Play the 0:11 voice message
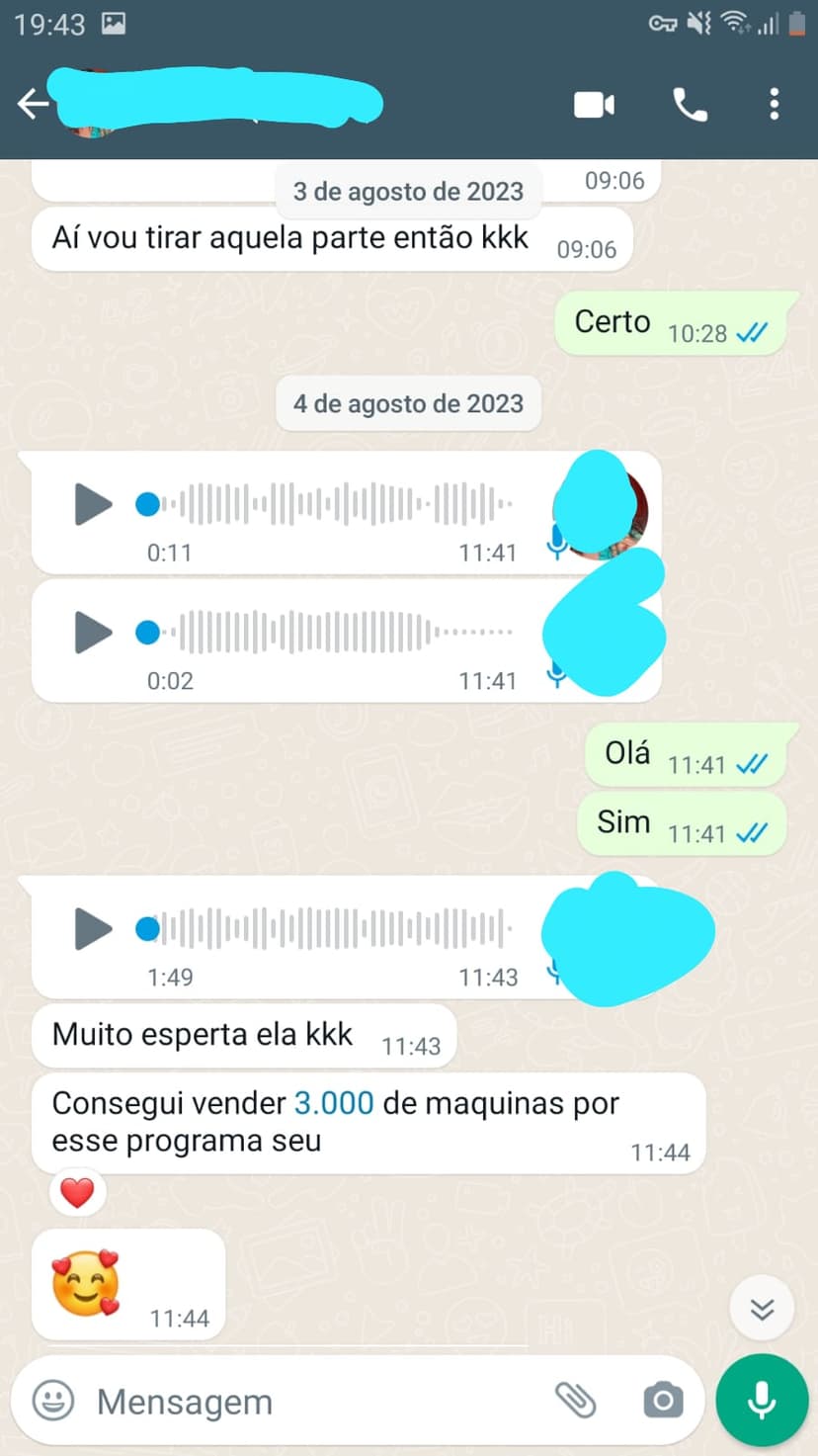 92,504
